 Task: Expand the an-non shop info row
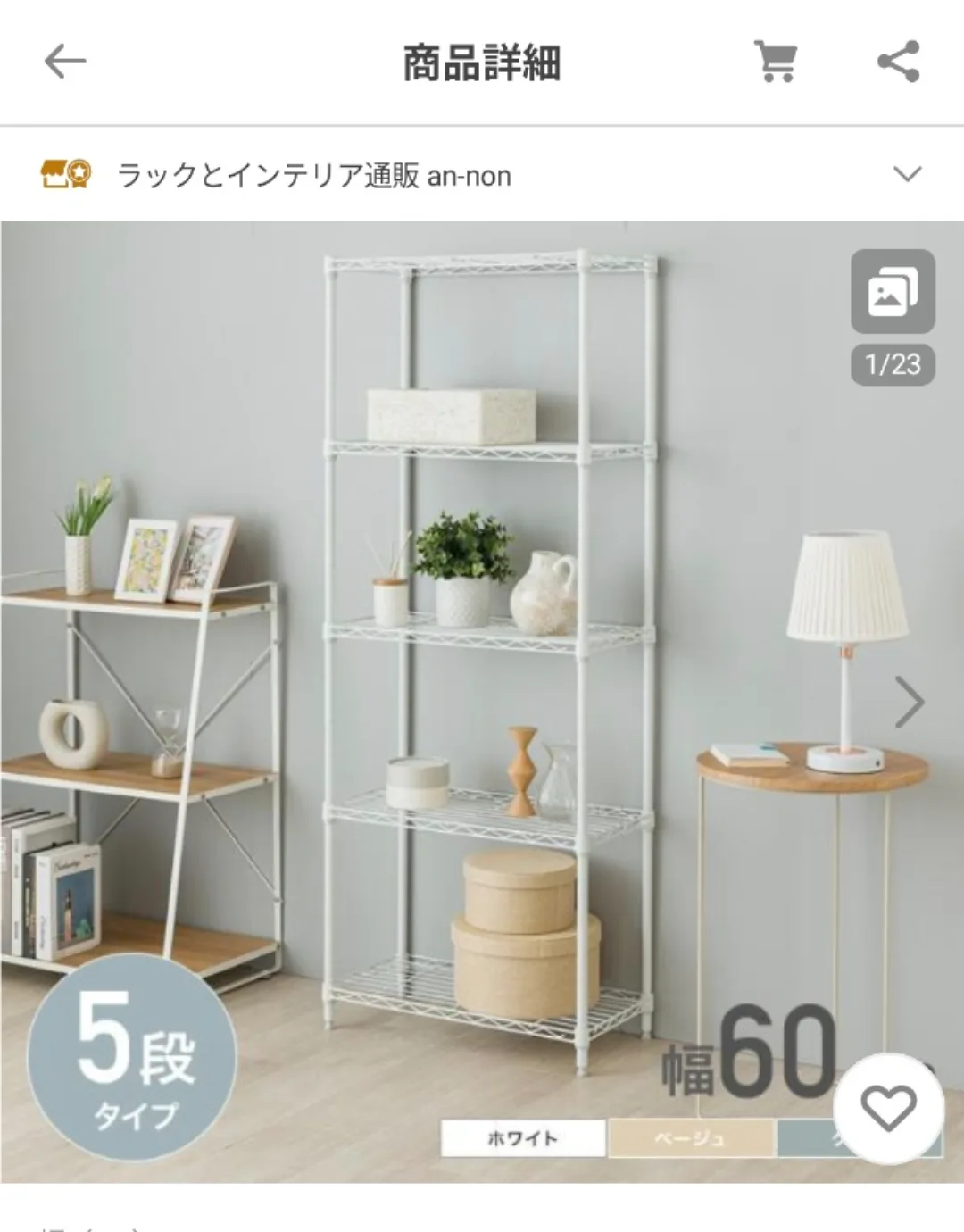[907, 174]
